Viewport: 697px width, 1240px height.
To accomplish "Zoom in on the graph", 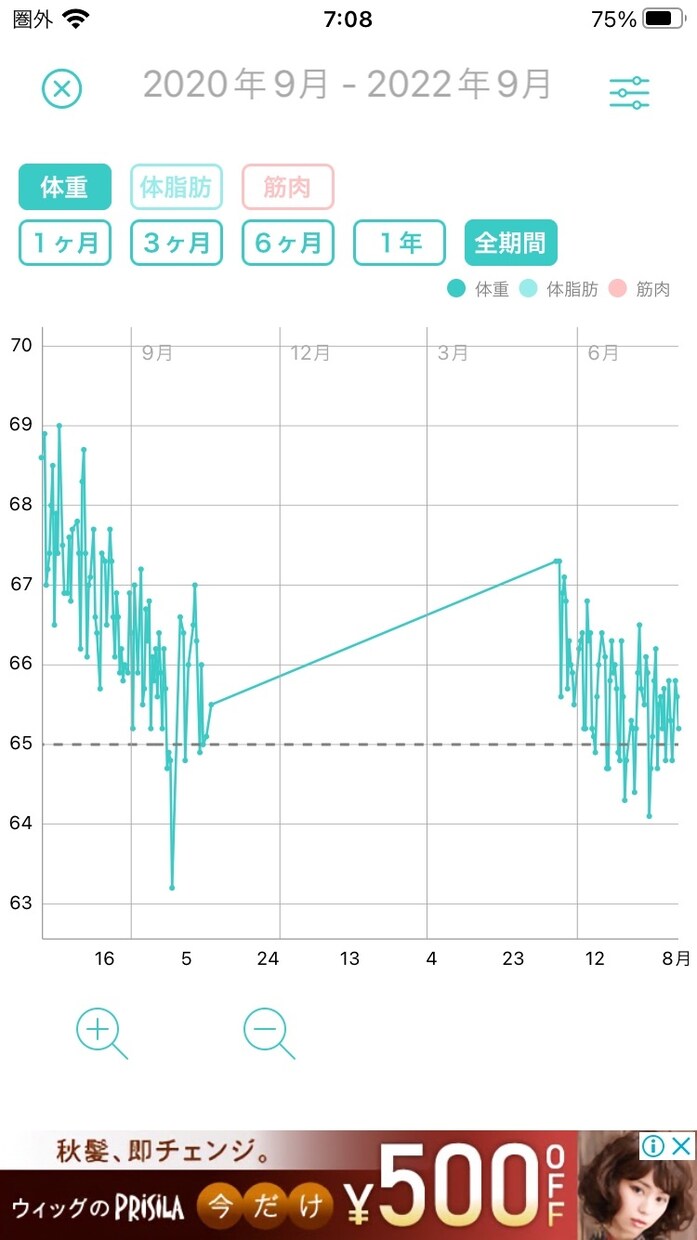I will click(102, 1034).
